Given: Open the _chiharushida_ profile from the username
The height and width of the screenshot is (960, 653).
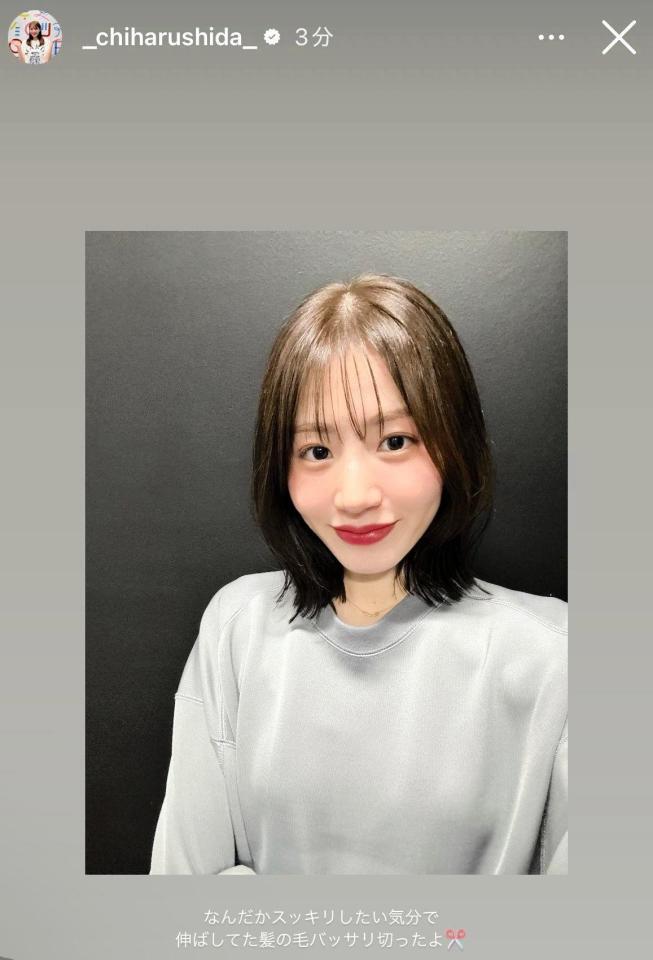Looking at the screenshot, I should coord(170,38).
